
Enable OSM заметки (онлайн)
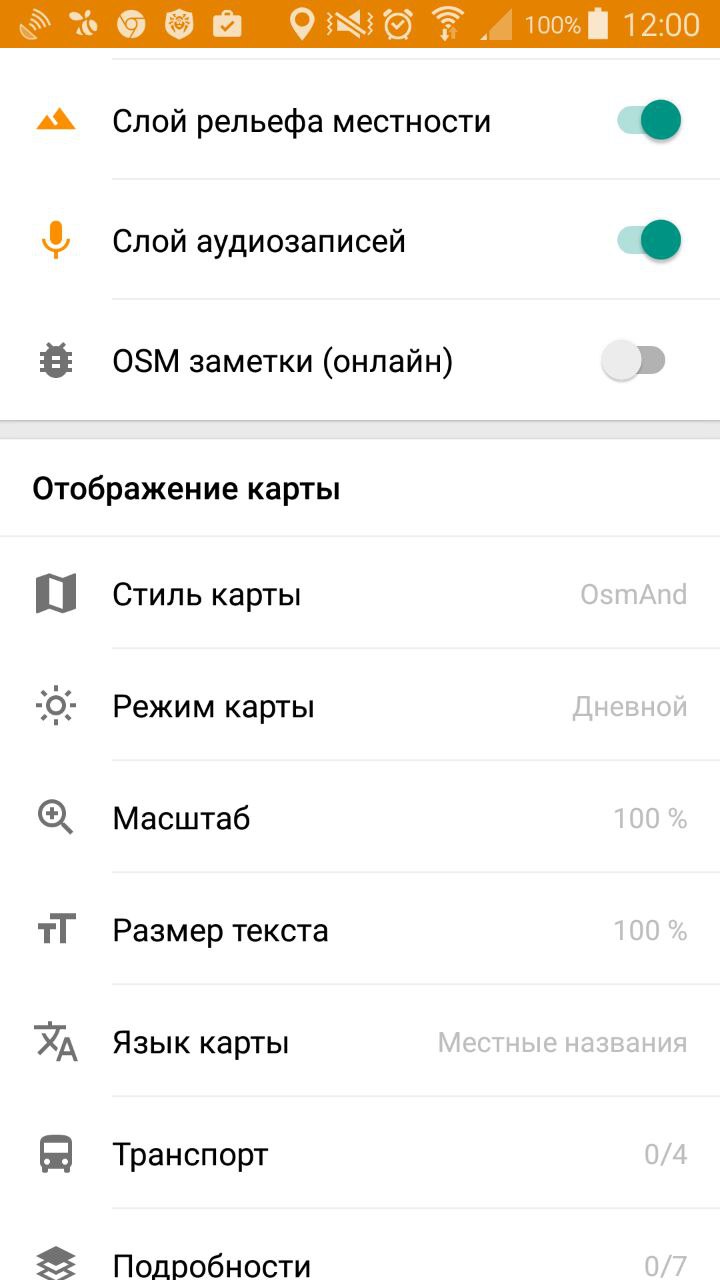(x=634, y=361)
